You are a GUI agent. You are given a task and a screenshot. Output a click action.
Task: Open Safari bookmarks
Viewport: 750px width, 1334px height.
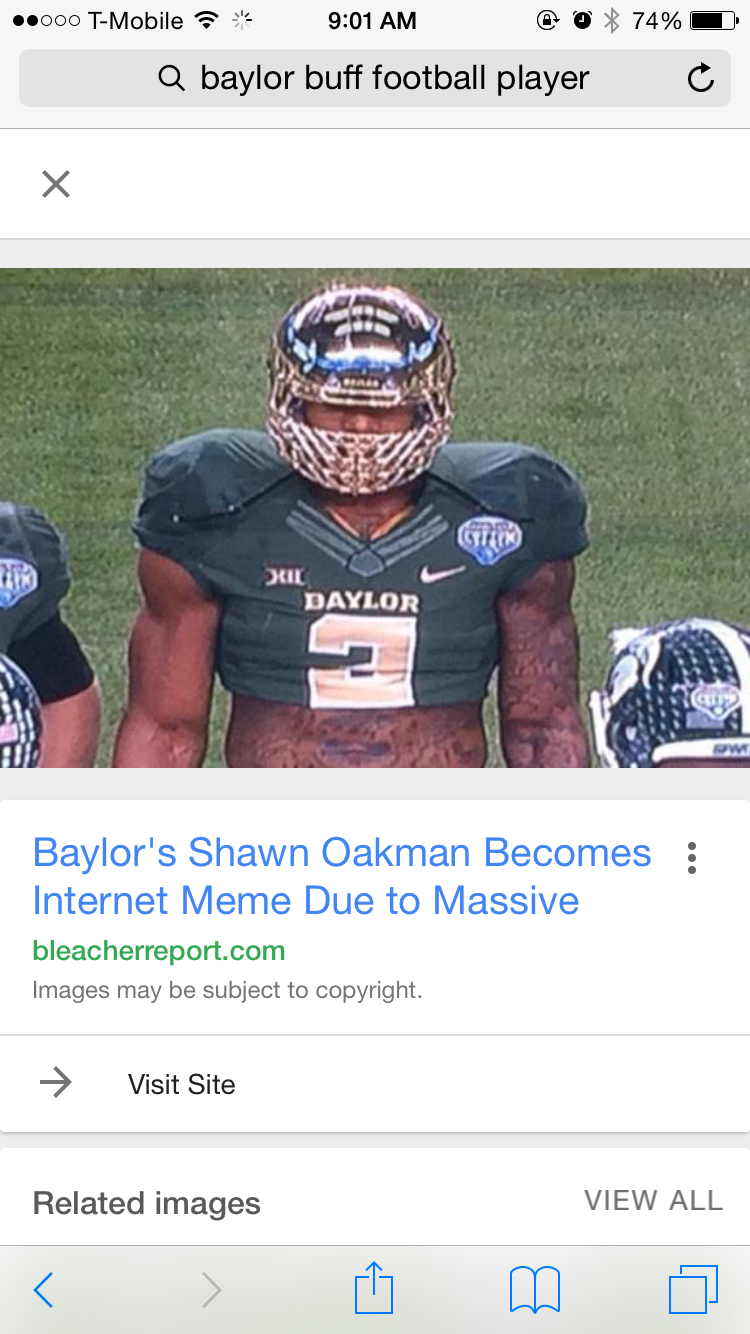535,1290
